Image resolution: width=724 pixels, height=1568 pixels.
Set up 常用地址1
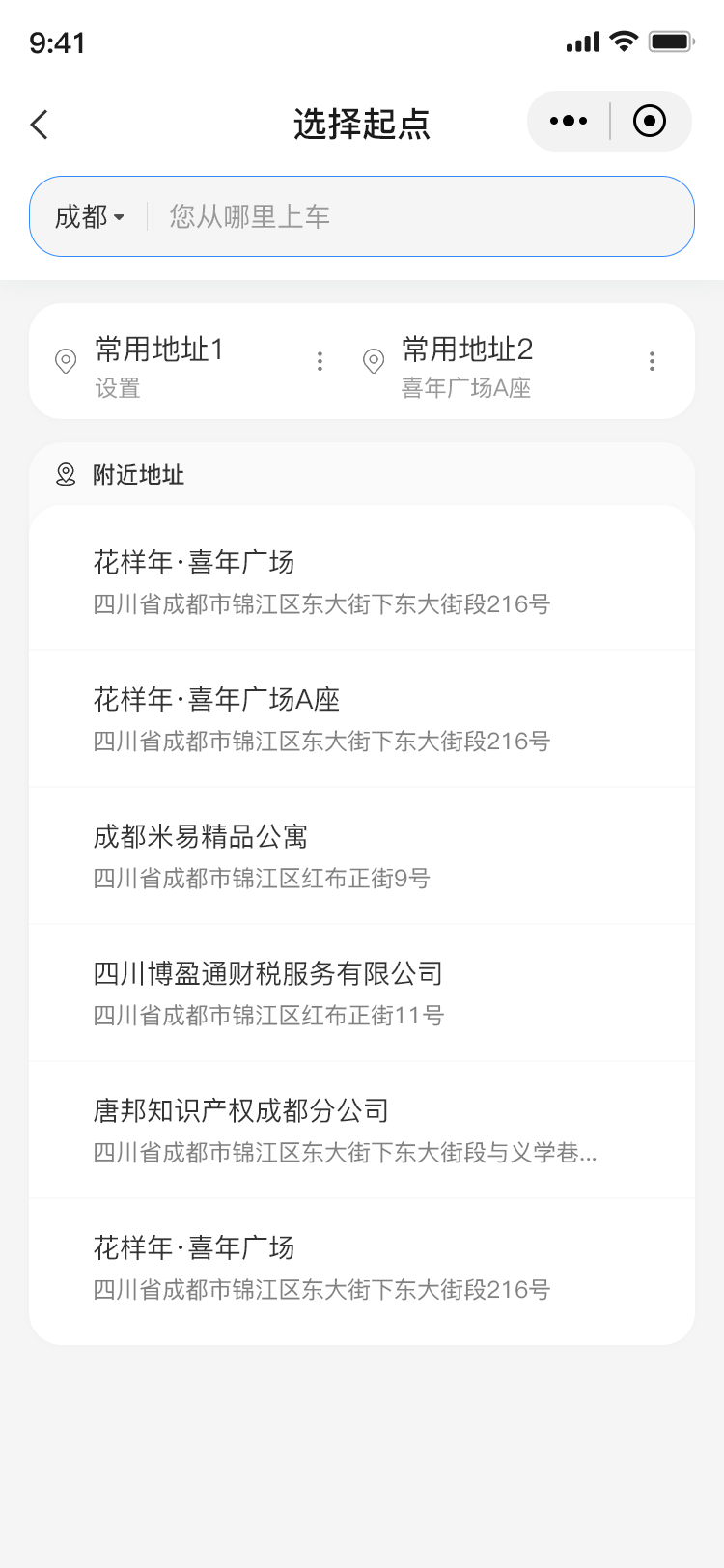pos(159,363)
